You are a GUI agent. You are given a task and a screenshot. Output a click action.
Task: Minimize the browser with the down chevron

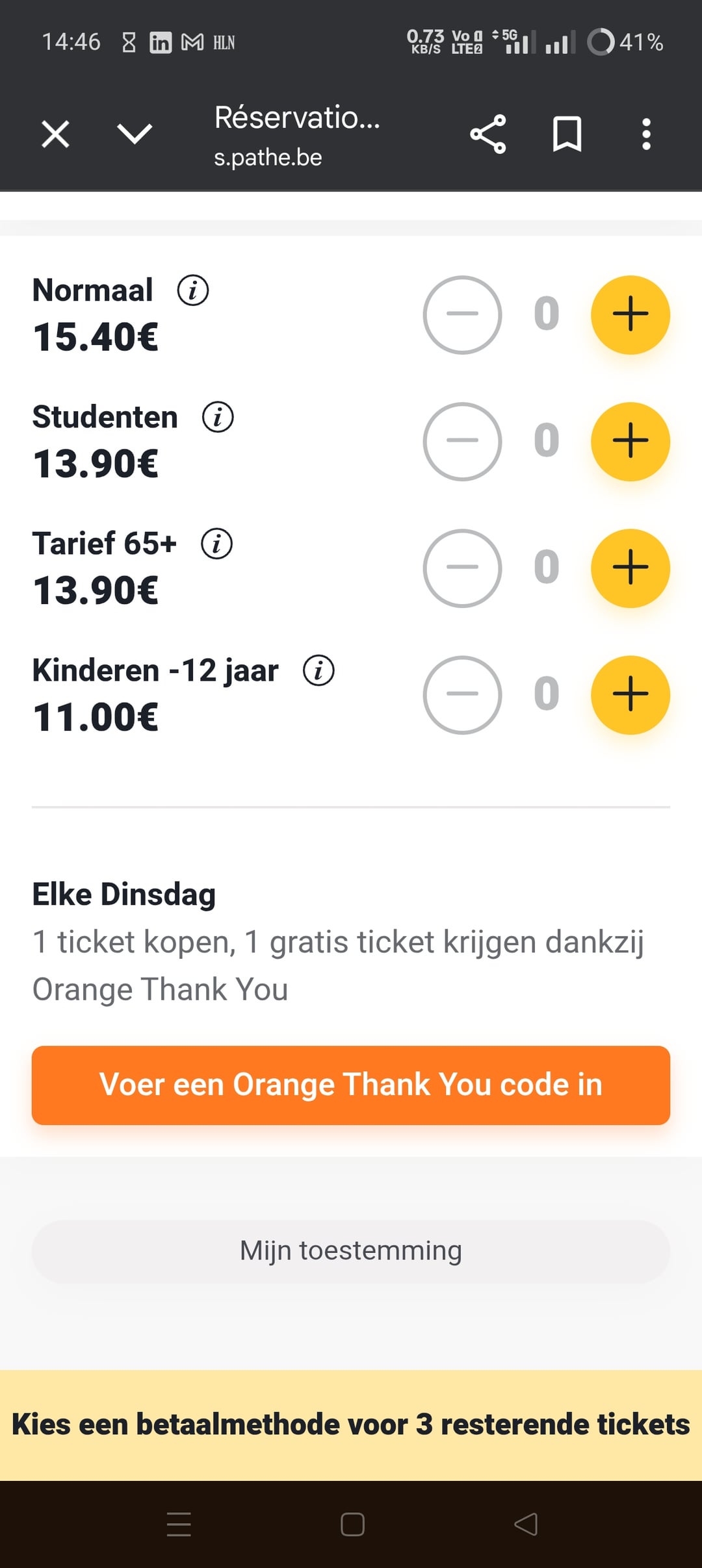pyautogui.click(x=135, y=134)
